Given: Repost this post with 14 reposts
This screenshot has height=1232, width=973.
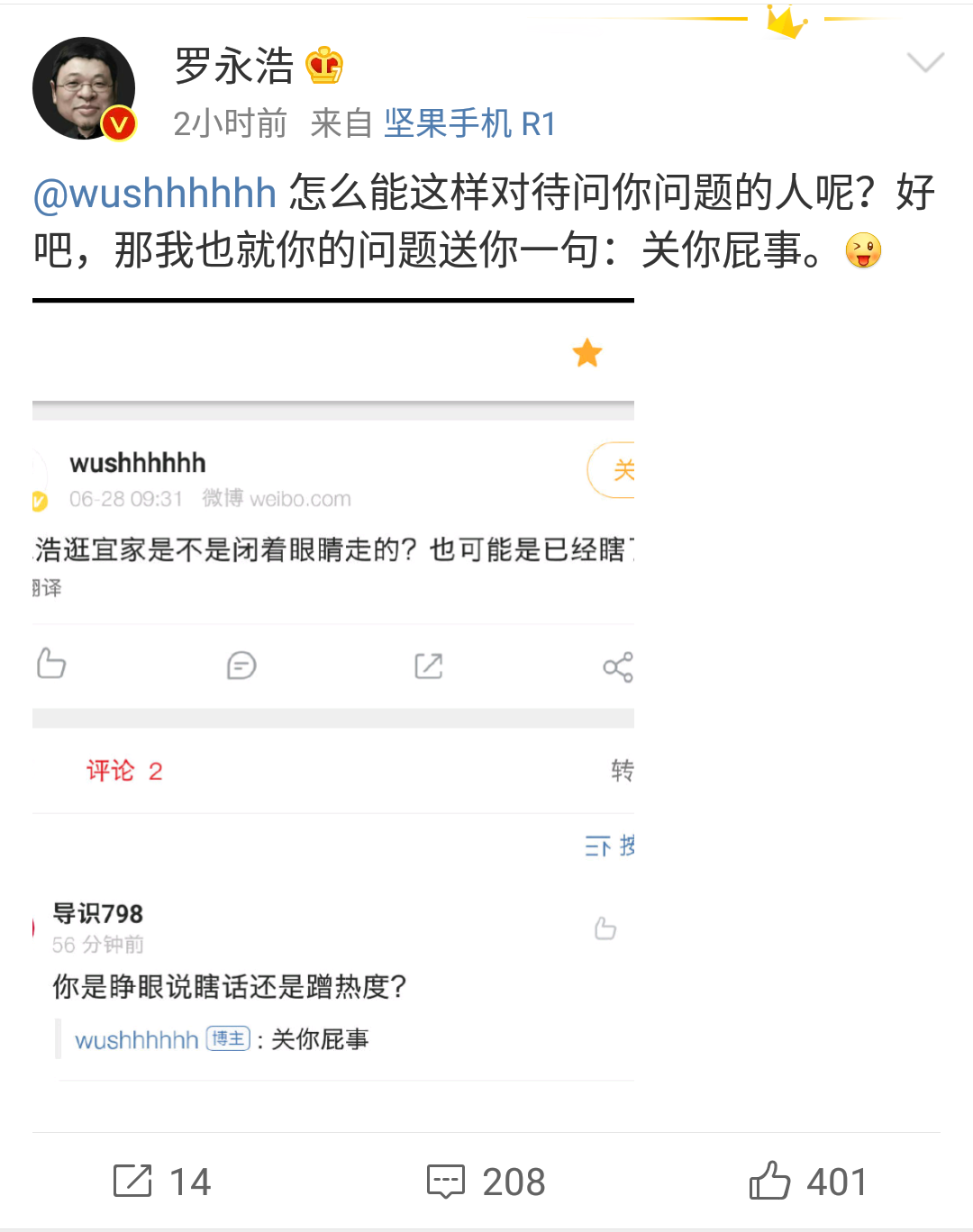Looking at the screenshot, I should (x=162, y=1181).
